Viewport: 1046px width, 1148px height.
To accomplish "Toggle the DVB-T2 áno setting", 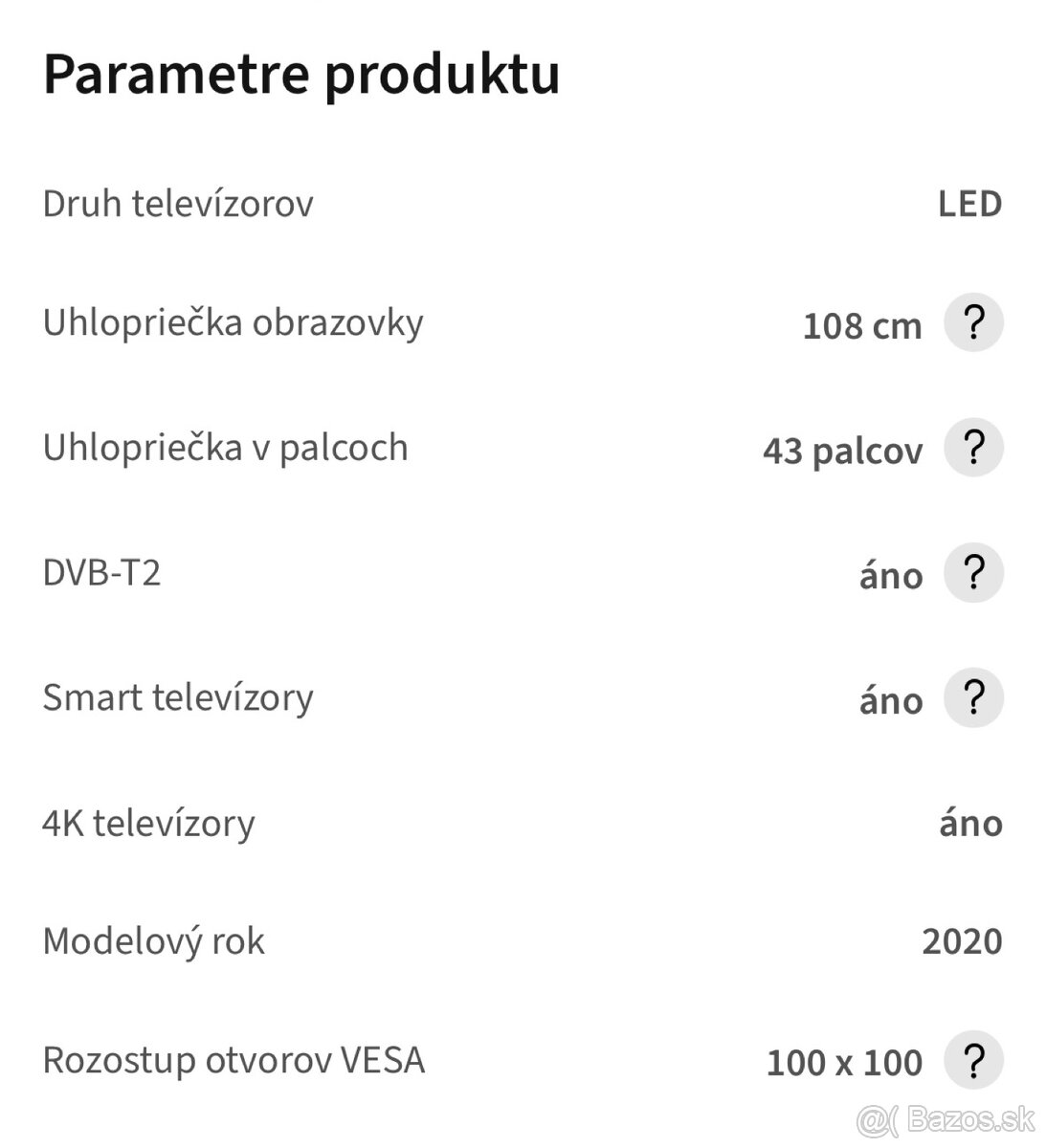I will click(890, 575).
